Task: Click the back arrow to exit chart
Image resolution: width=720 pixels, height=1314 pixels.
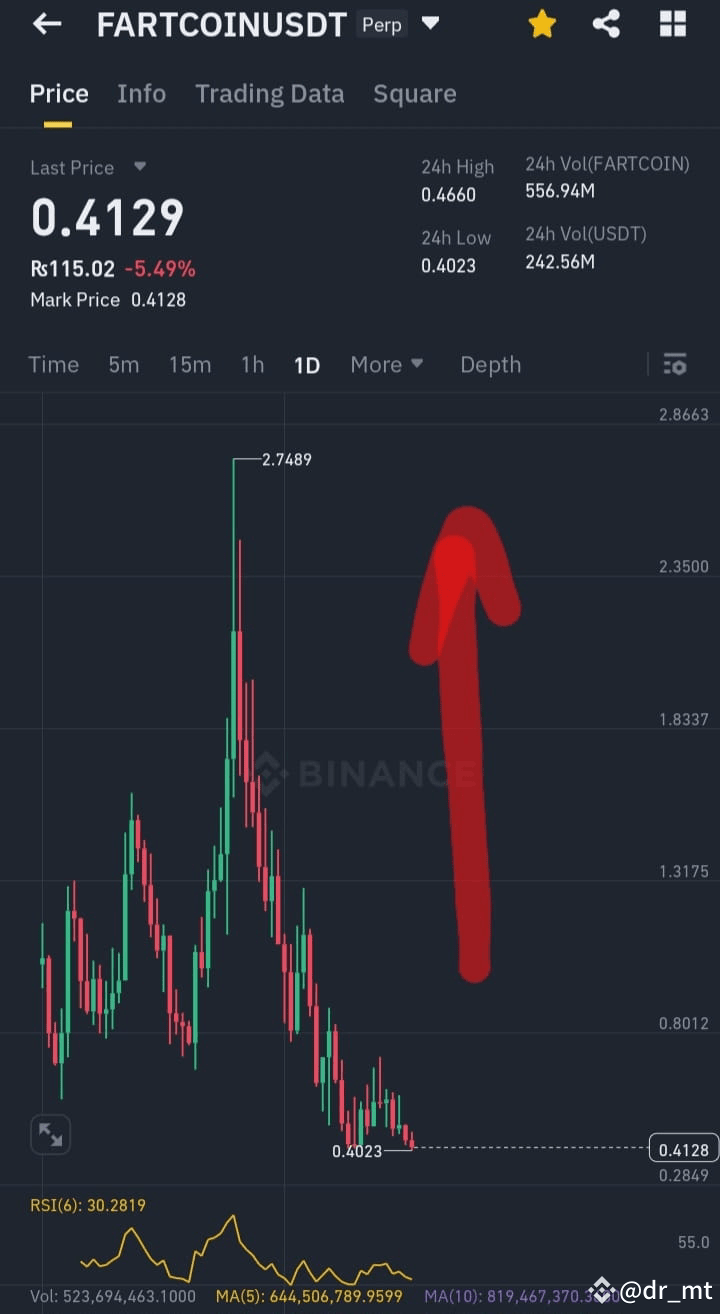Action: point(46,24)
